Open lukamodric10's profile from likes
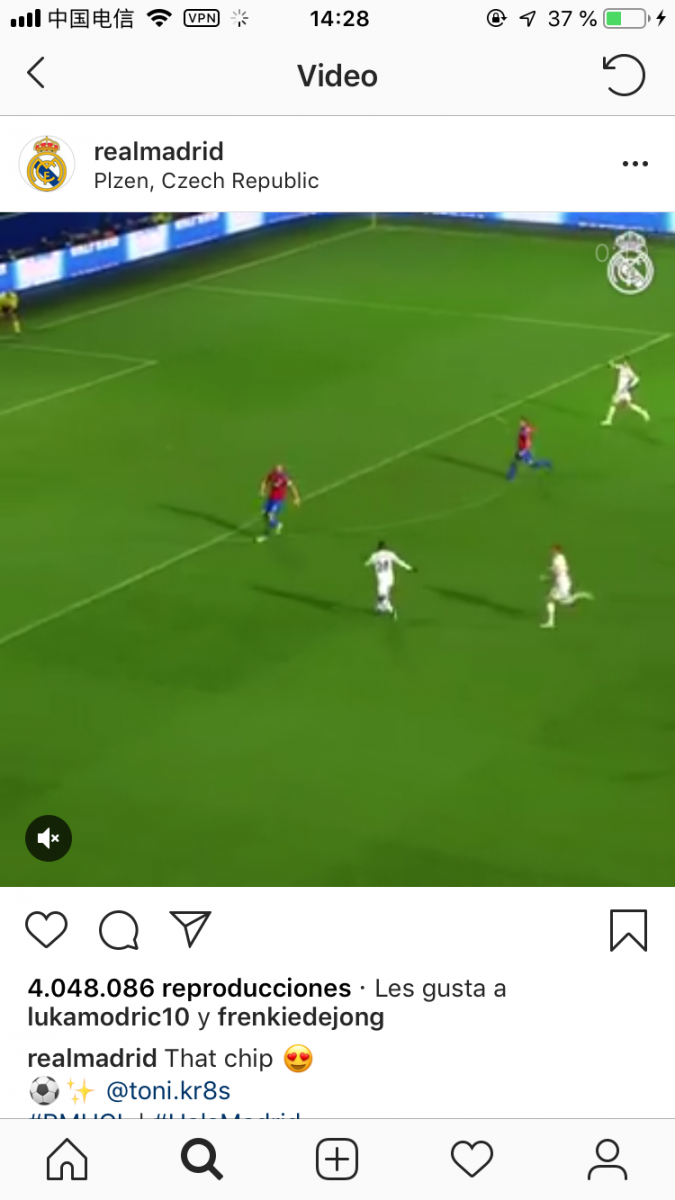Screen dimensions: 675x1200 (110, 1018)
